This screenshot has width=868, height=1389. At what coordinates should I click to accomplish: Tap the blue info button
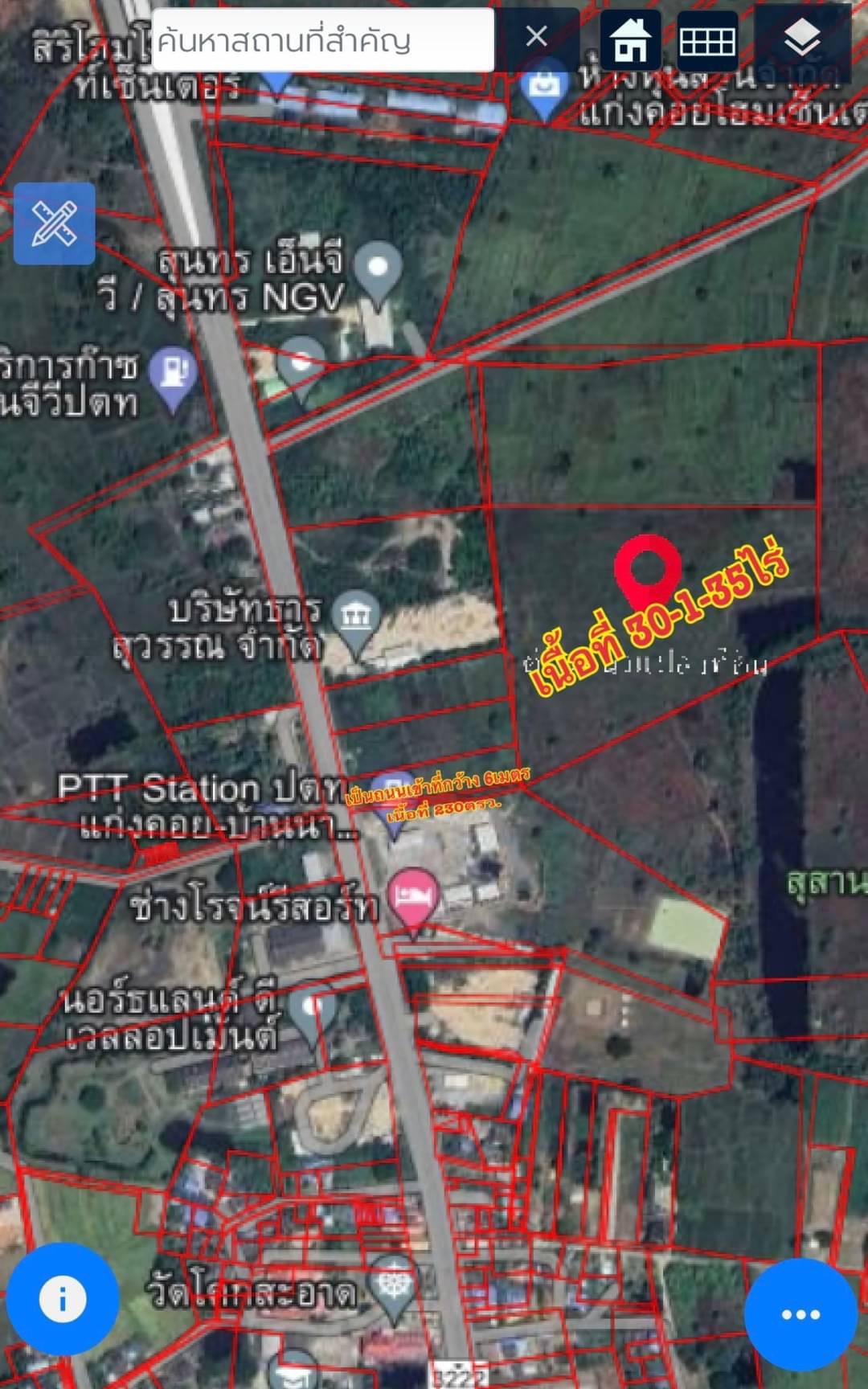coord(63,1298)
